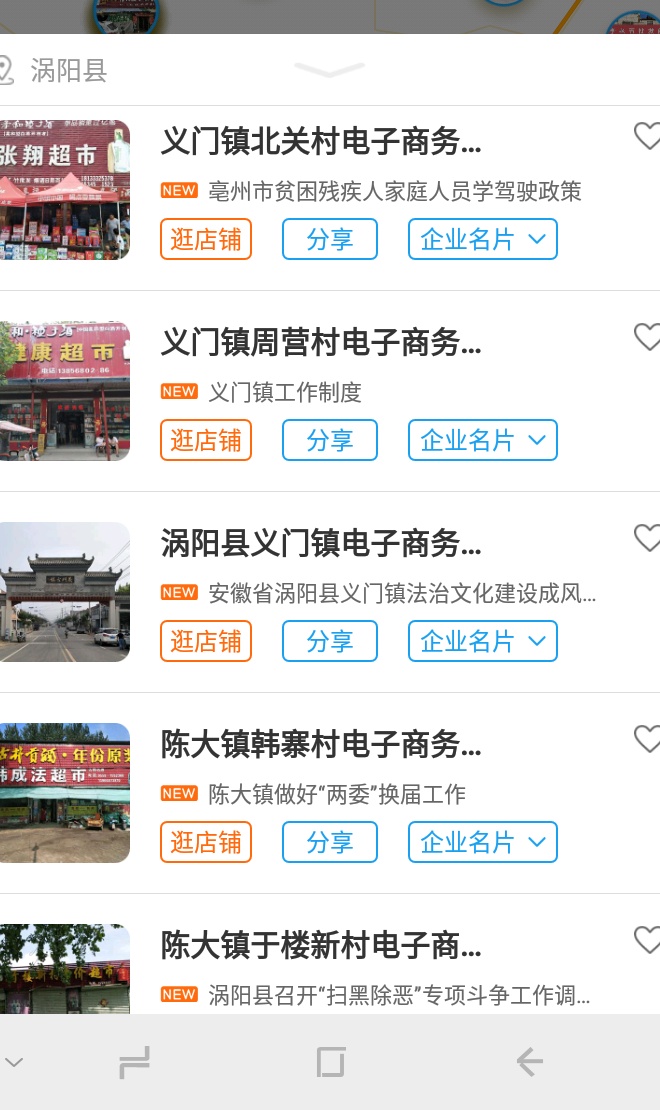Visit the shop of 义门镇周营村电子商务
Viewport: 660px width, 1110px height.
pos(206,440)
